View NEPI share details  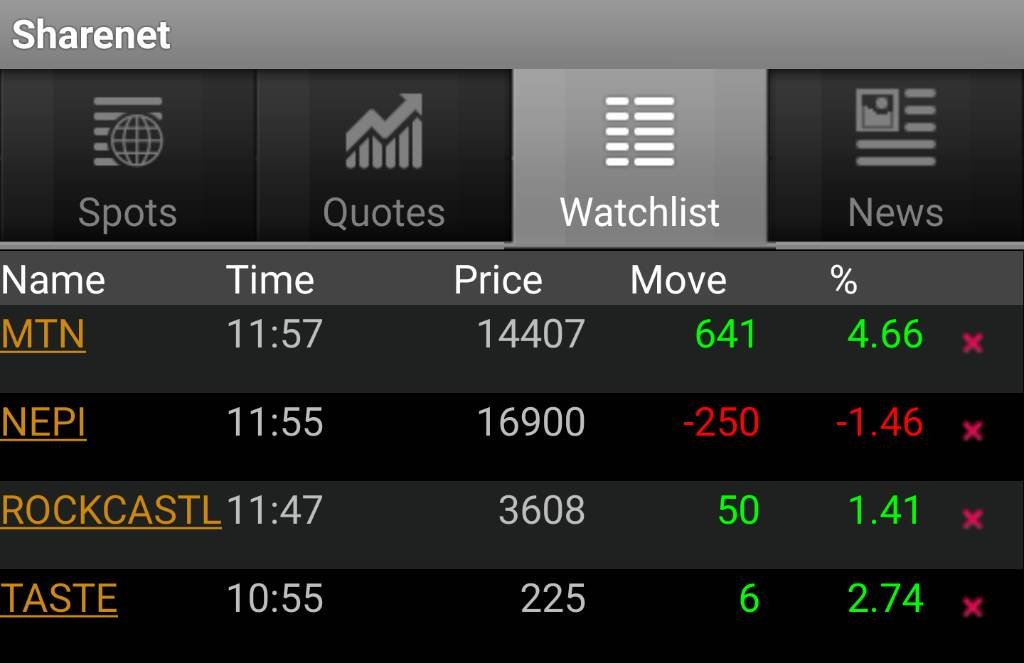click(43, 422)
